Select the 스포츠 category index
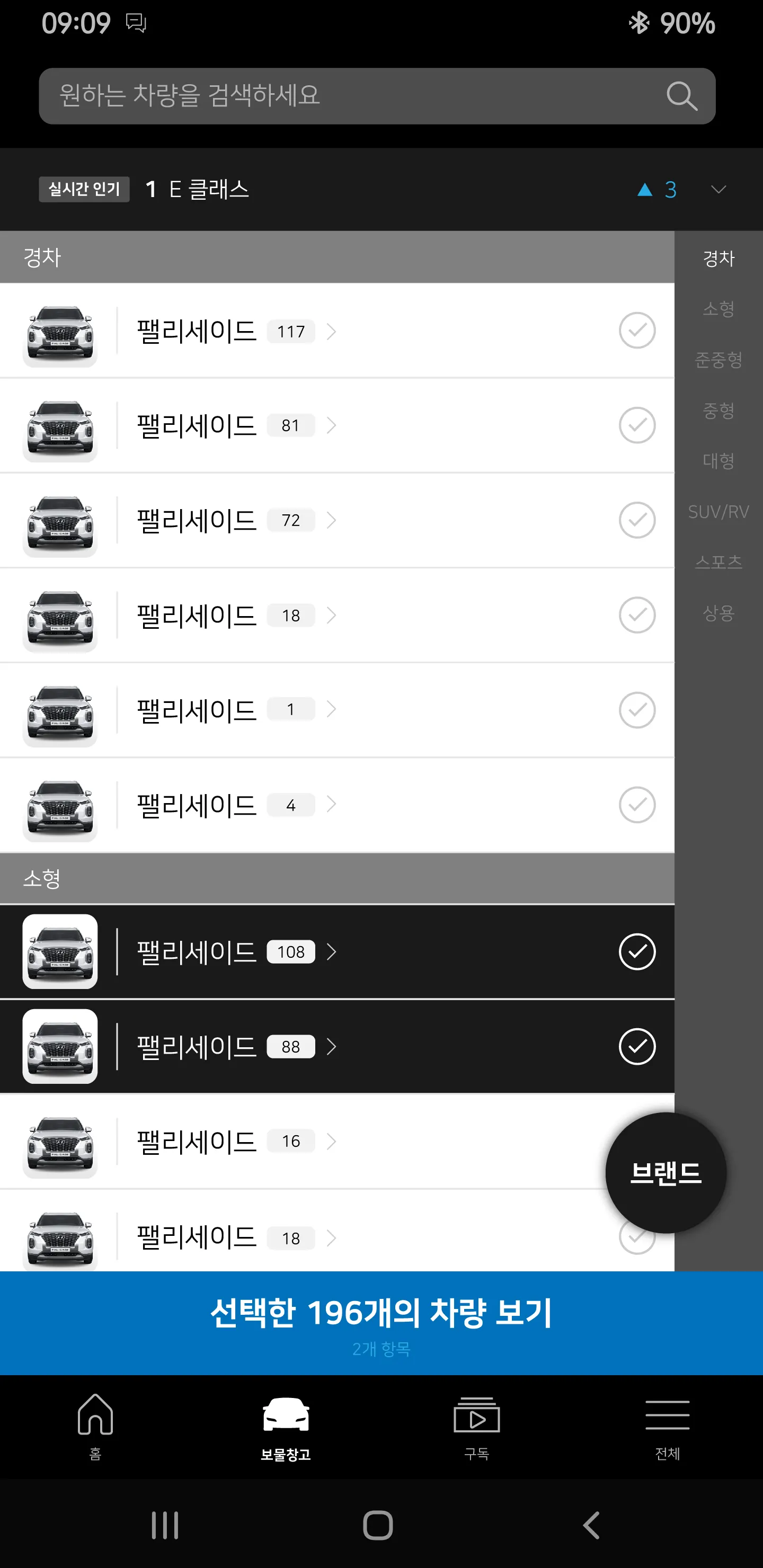763x1568 pixels. coord(718,562)
